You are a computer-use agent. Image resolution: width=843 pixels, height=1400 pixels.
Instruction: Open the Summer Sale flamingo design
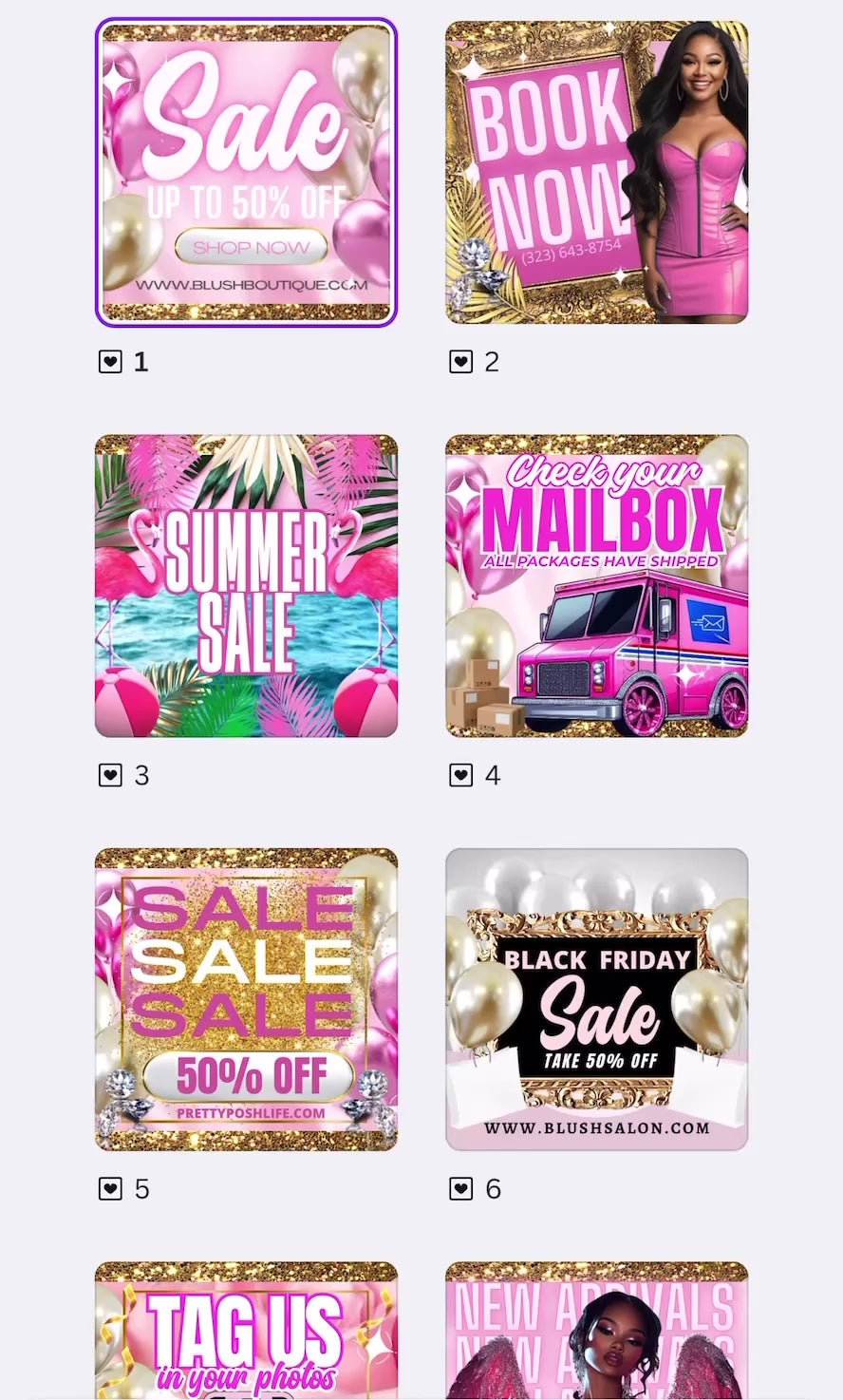coord(246,586)
